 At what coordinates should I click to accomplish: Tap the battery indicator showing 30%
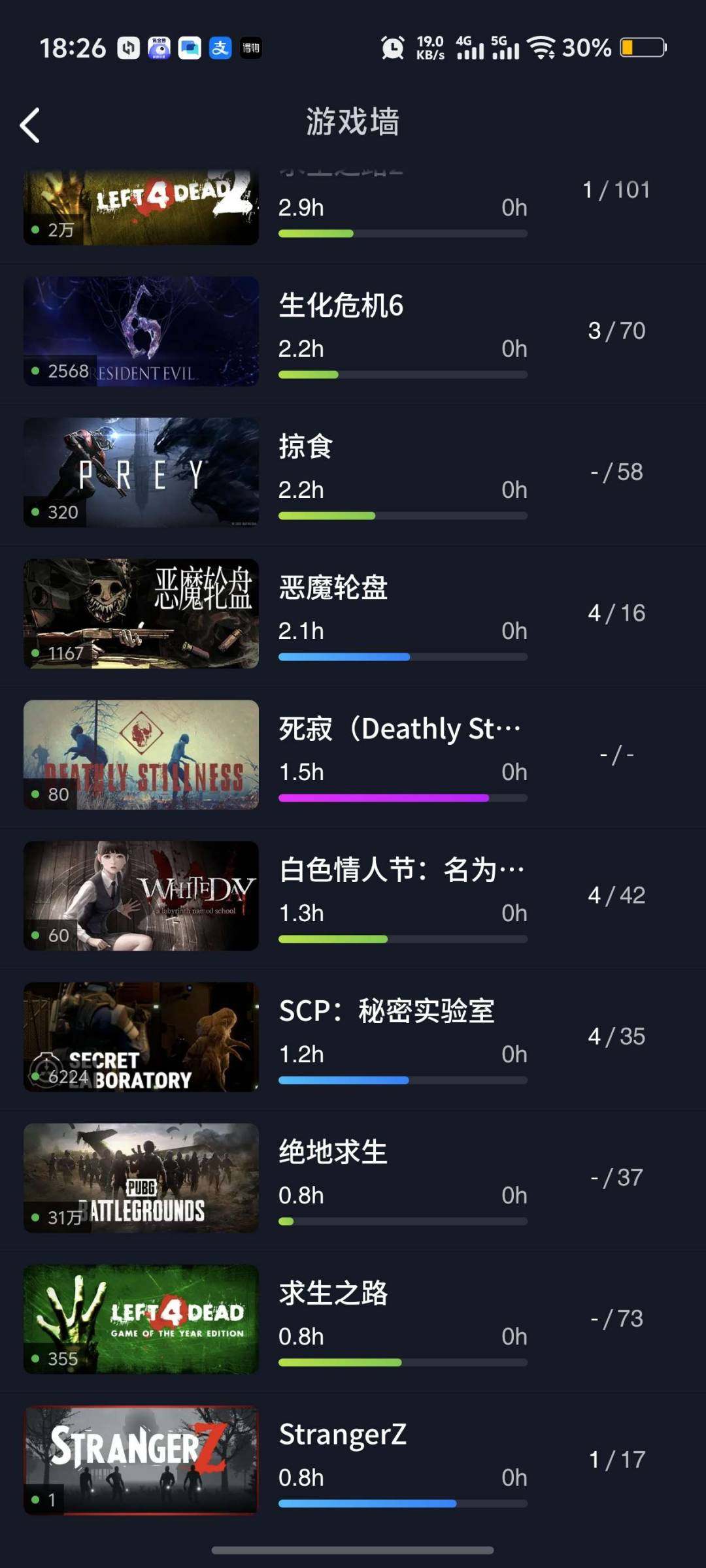(643, 48)
